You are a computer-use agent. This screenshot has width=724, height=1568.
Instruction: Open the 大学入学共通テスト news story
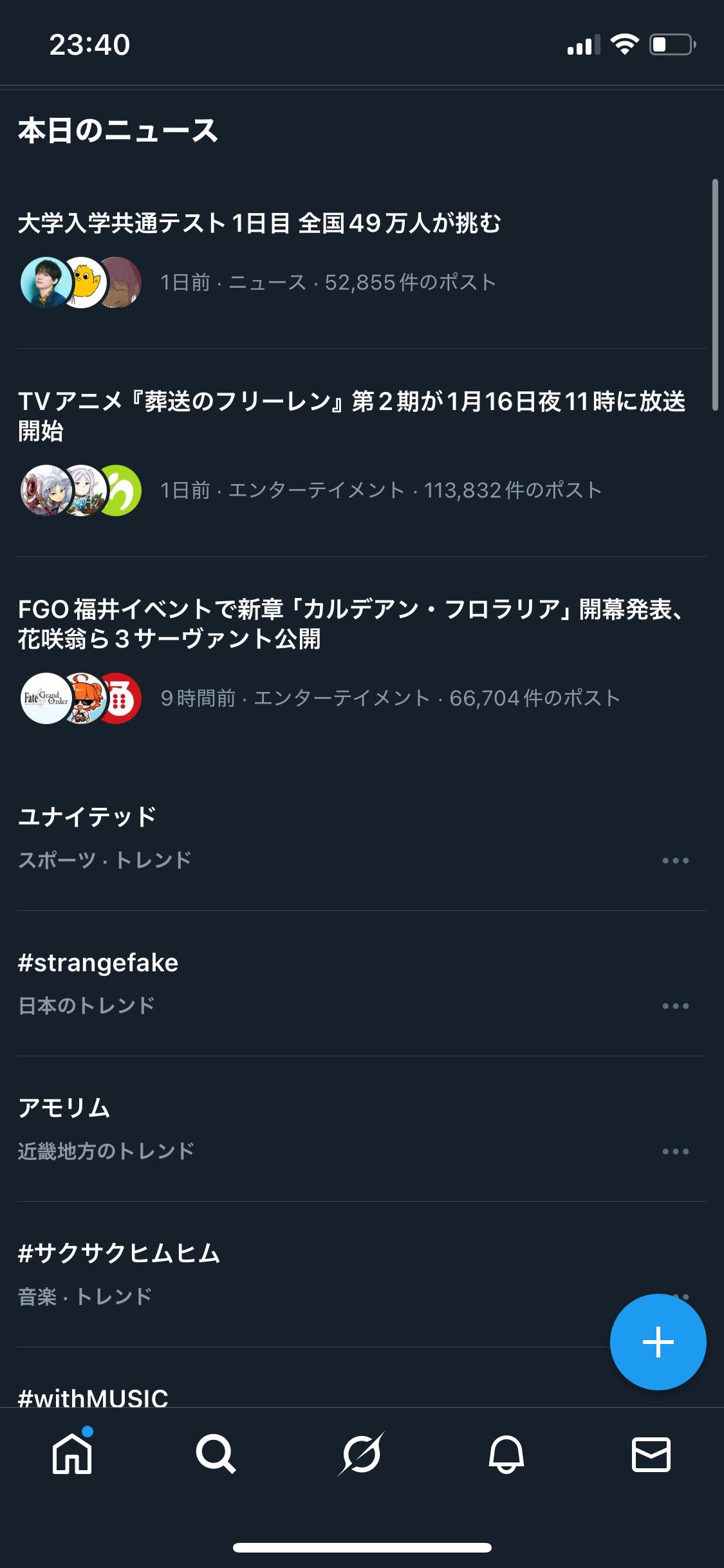point(259,223)
